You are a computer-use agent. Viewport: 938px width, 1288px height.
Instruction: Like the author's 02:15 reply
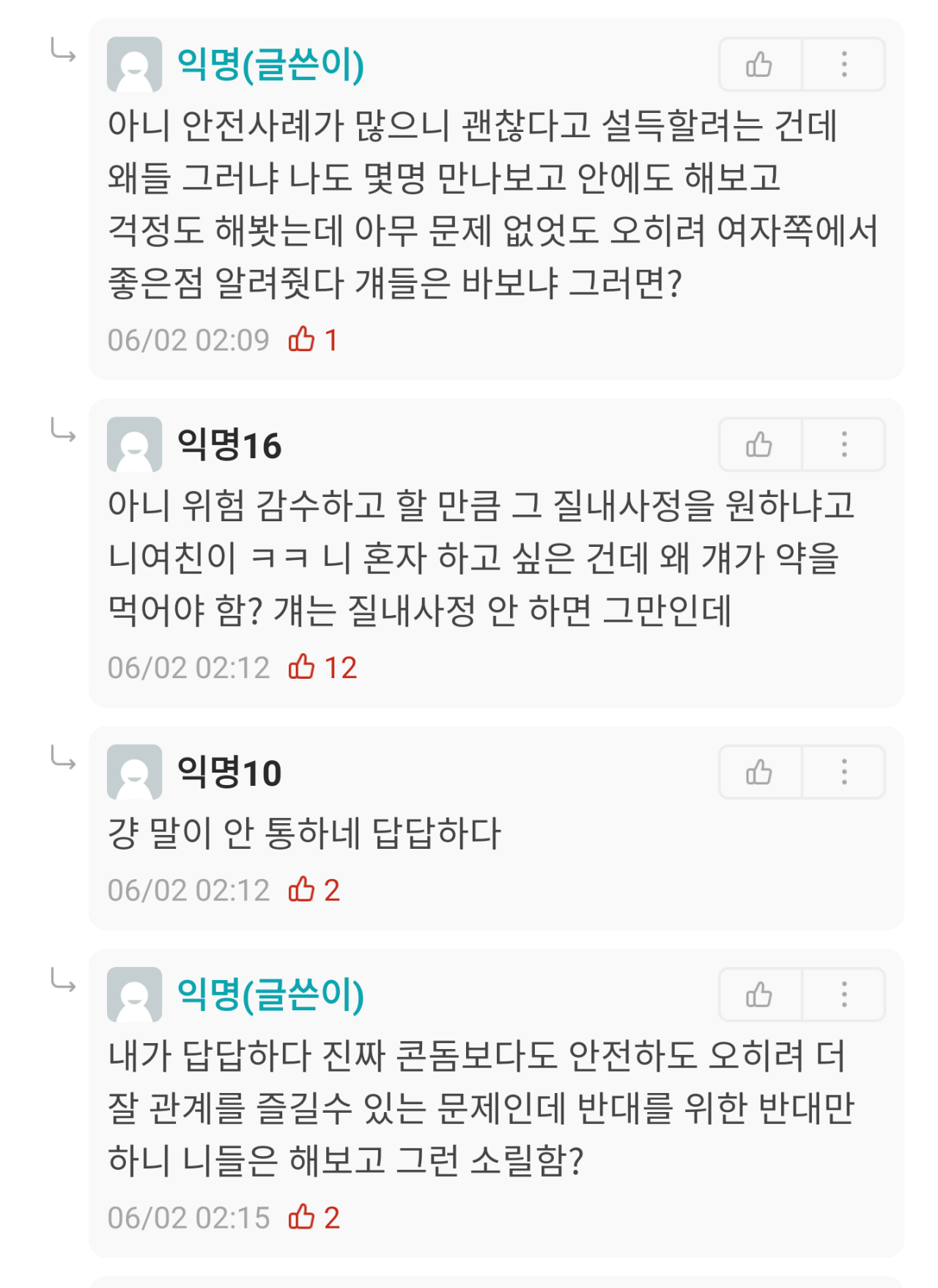click(x=759, y=995)
